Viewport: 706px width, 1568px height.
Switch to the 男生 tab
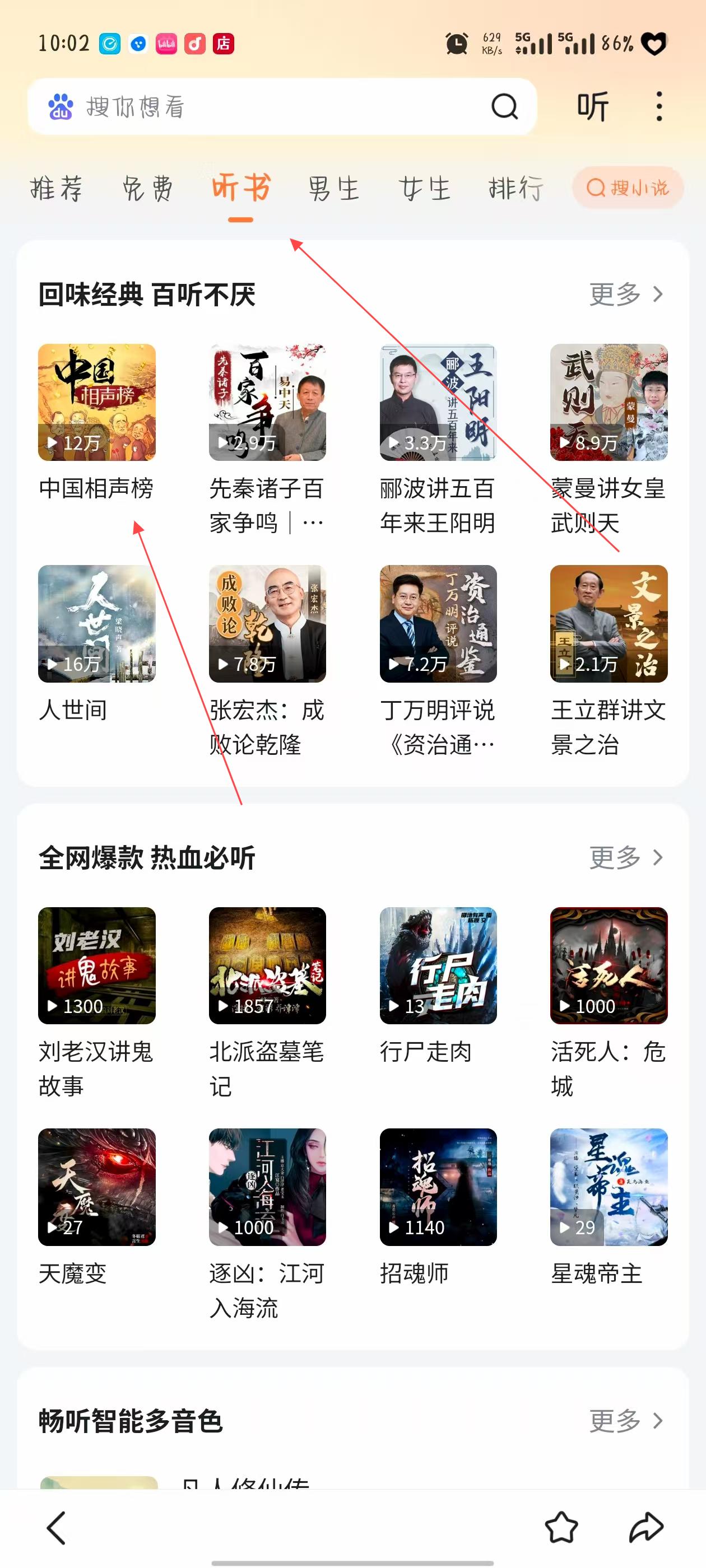[x=333, y=188]
